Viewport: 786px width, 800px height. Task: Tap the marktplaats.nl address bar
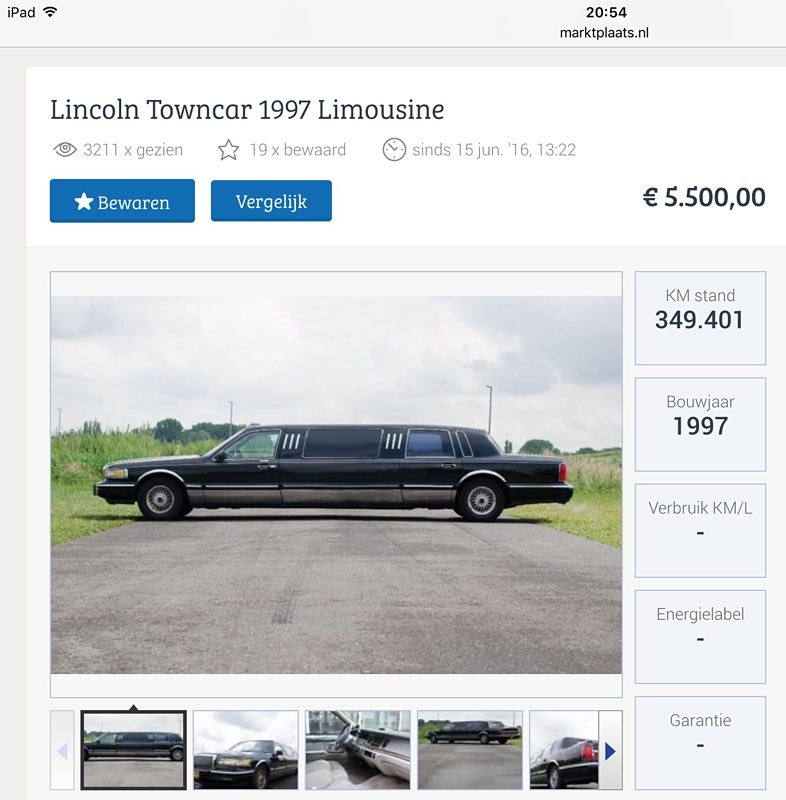[x=604, y=32]
